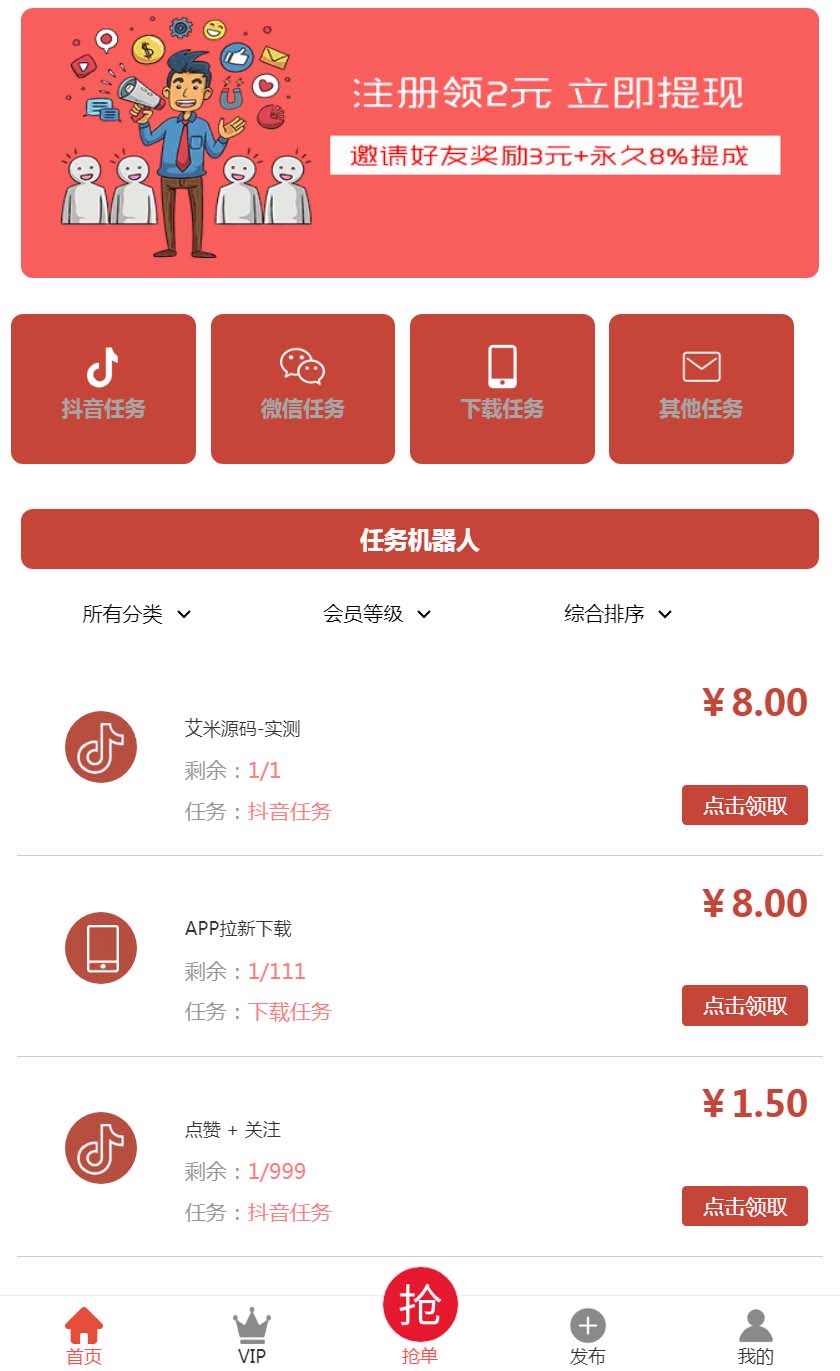Click 点击领取 for APP拉新下载 task

coord(744,1005)
